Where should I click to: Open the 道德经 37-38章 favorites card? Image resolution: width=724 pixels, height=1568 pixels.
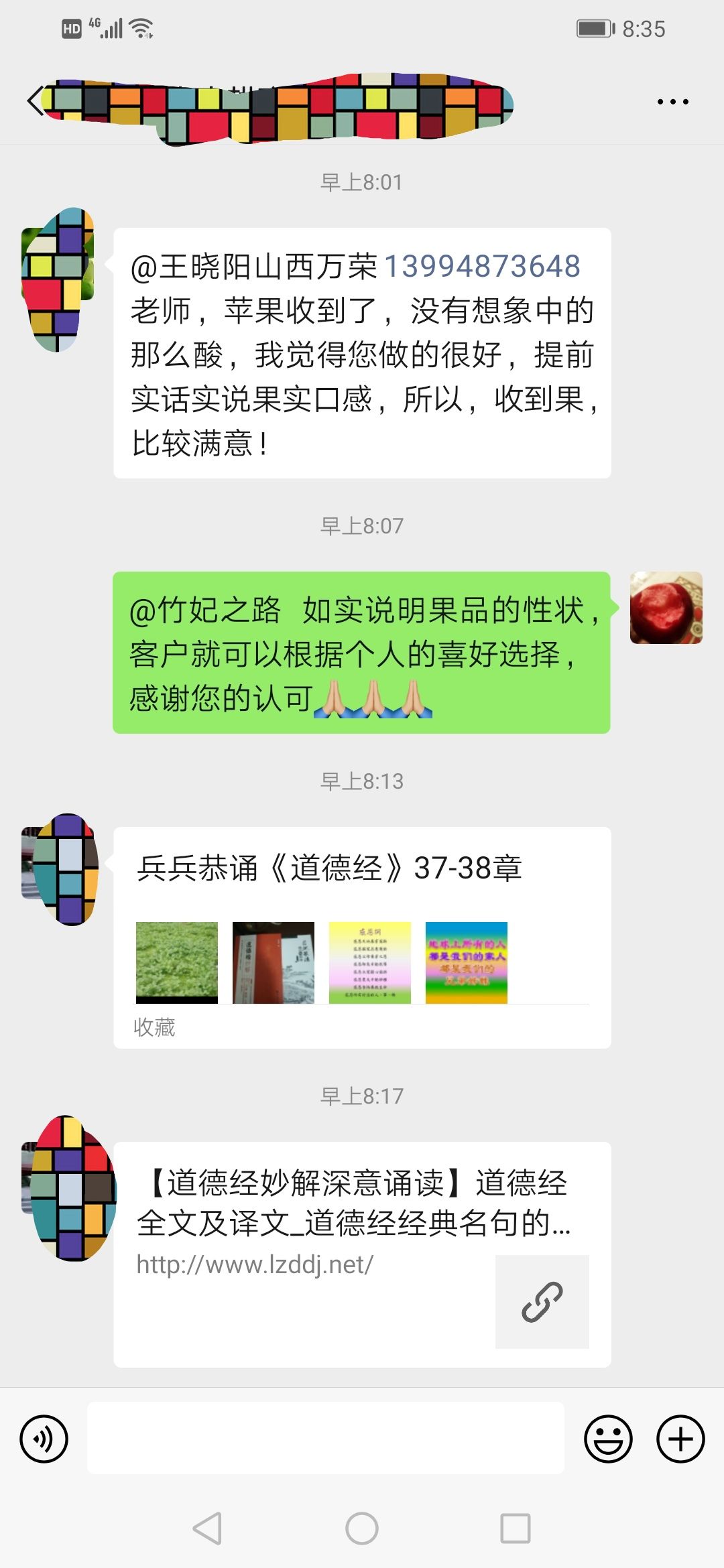(362, 937)
